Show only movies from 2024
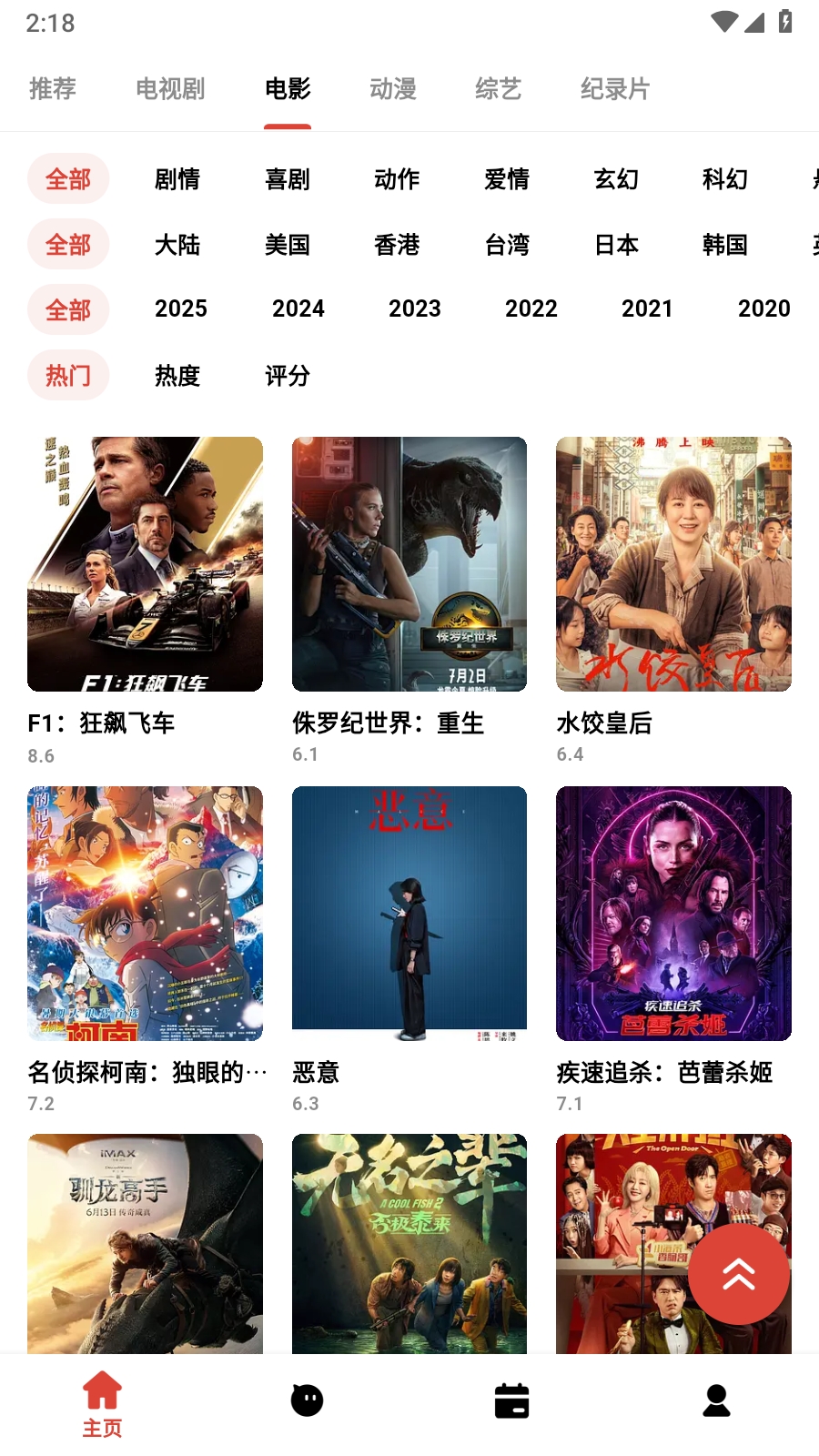 [x=298, y=309]
